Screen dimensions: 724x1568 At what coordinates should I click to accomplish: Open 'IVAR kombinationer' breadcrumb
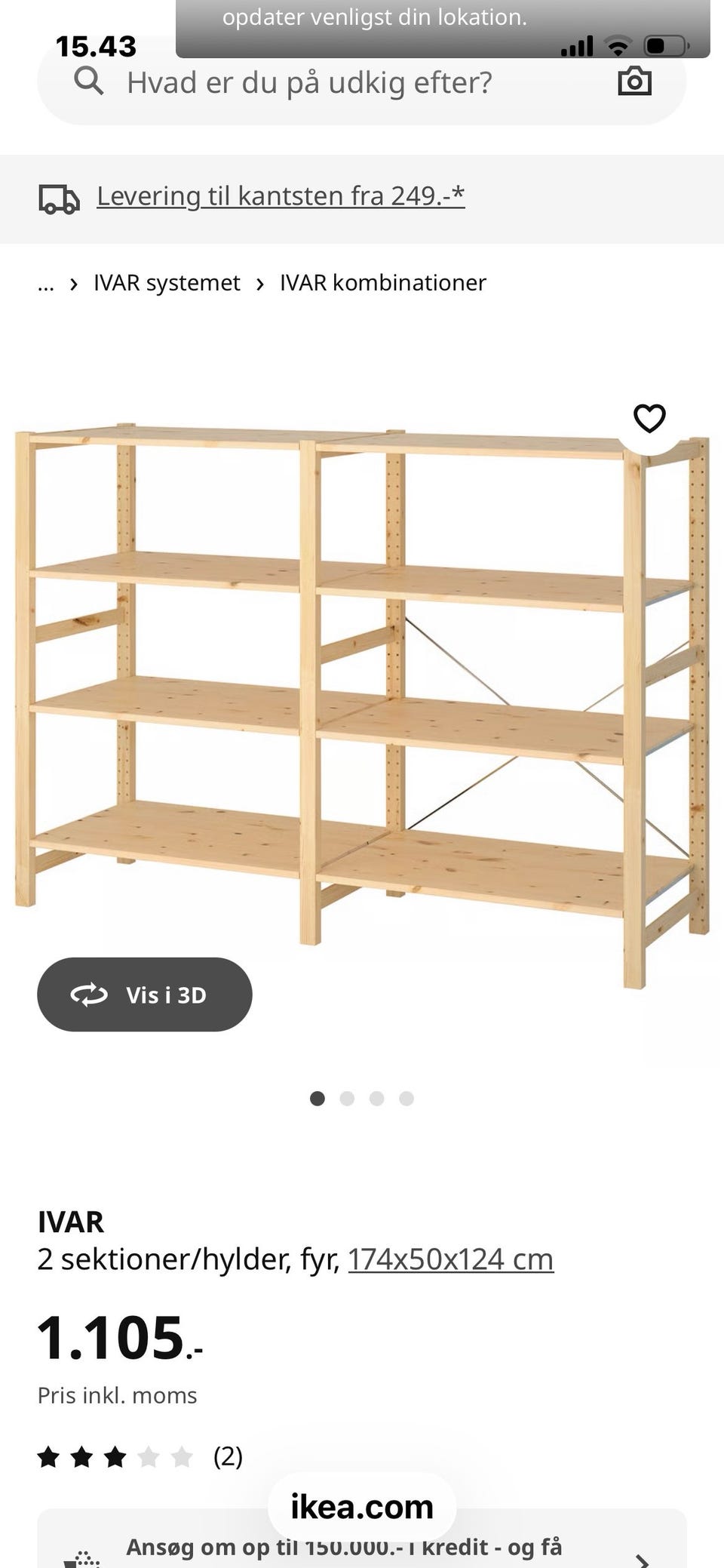[x=382, y=283]
